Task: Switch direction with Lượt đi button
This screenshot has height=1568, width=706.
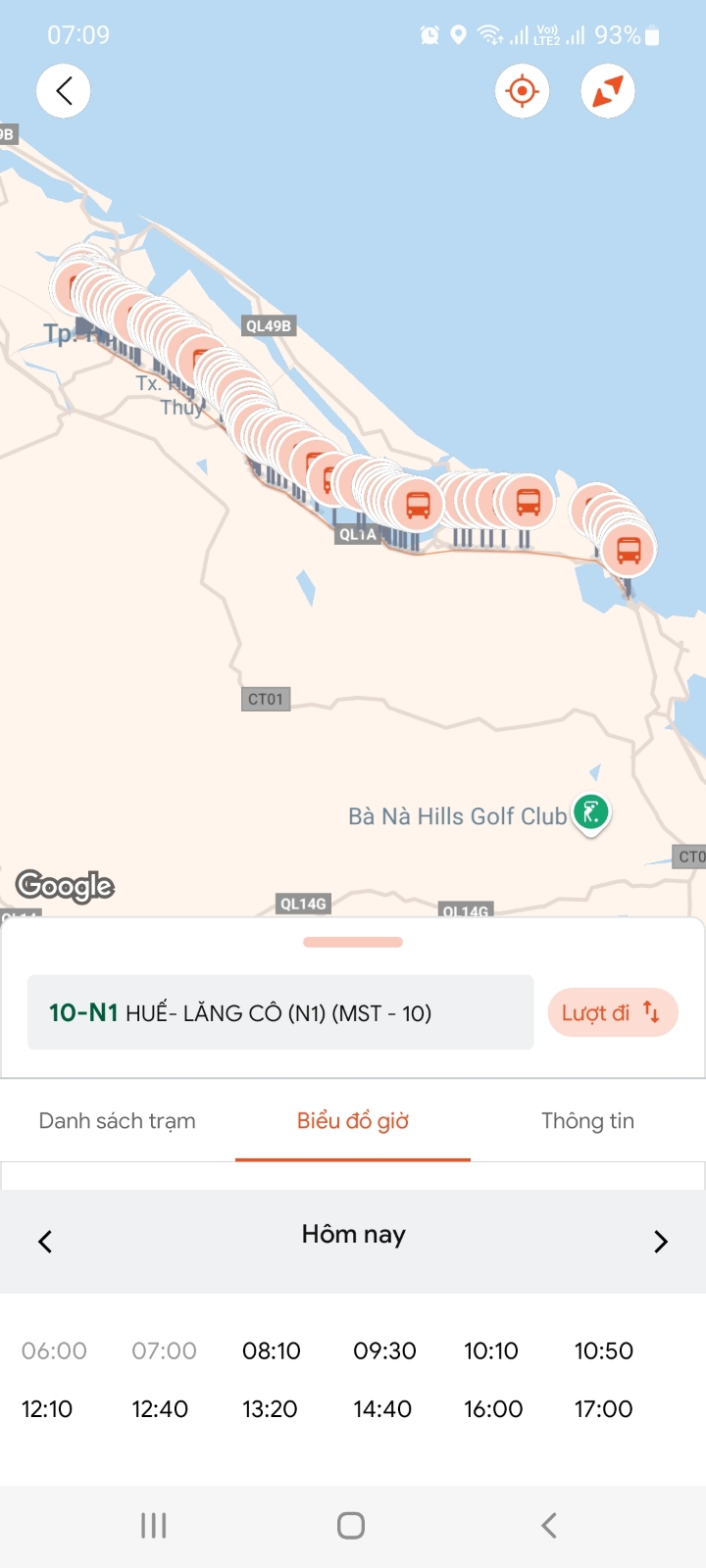Action: pos(612,1012)
